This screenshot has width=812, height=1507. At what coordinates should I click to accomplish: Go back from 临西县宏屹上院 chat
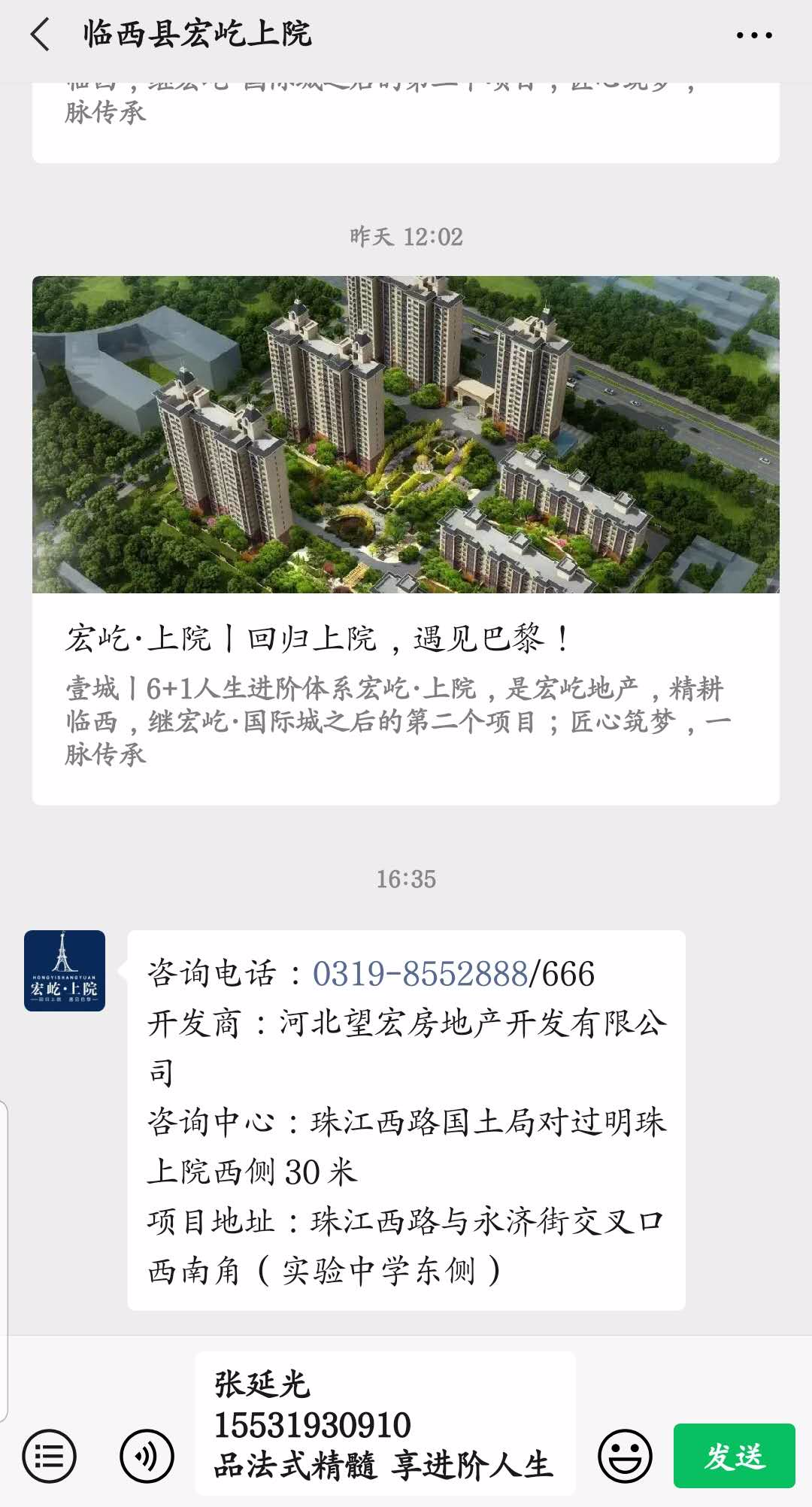coord(41,35)
